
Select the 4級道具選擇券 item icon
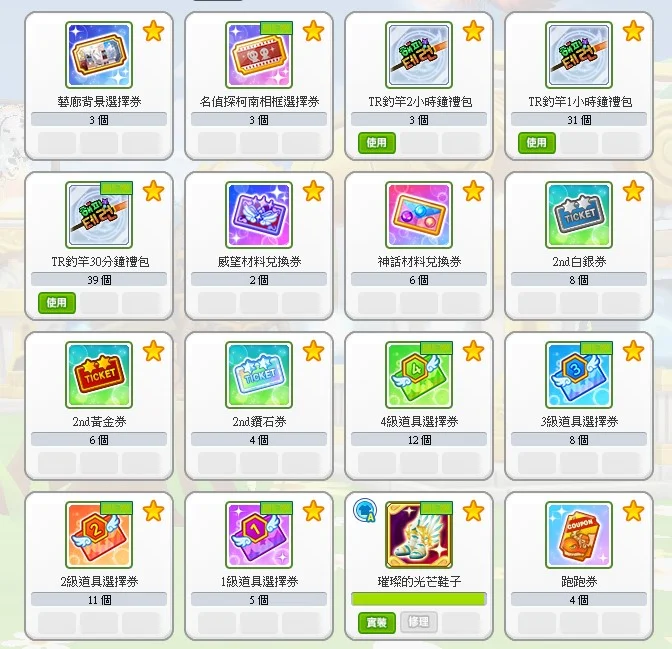pyautogui.click(x=419, y=375)
